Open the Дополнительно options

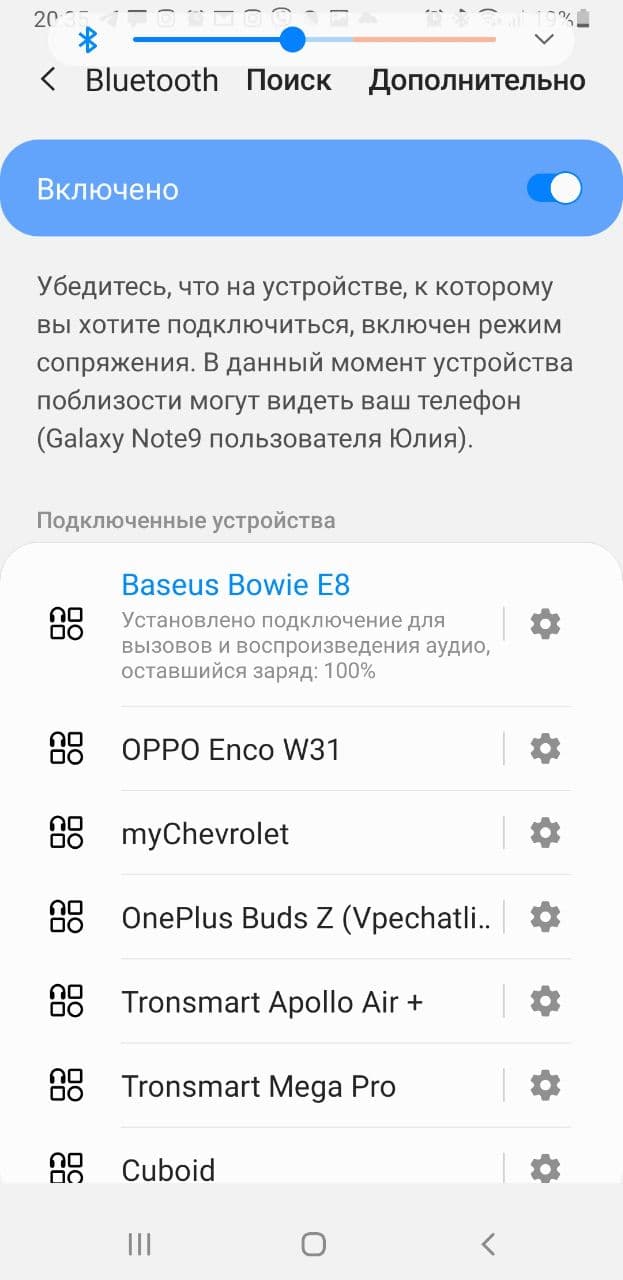click(477, 80)
